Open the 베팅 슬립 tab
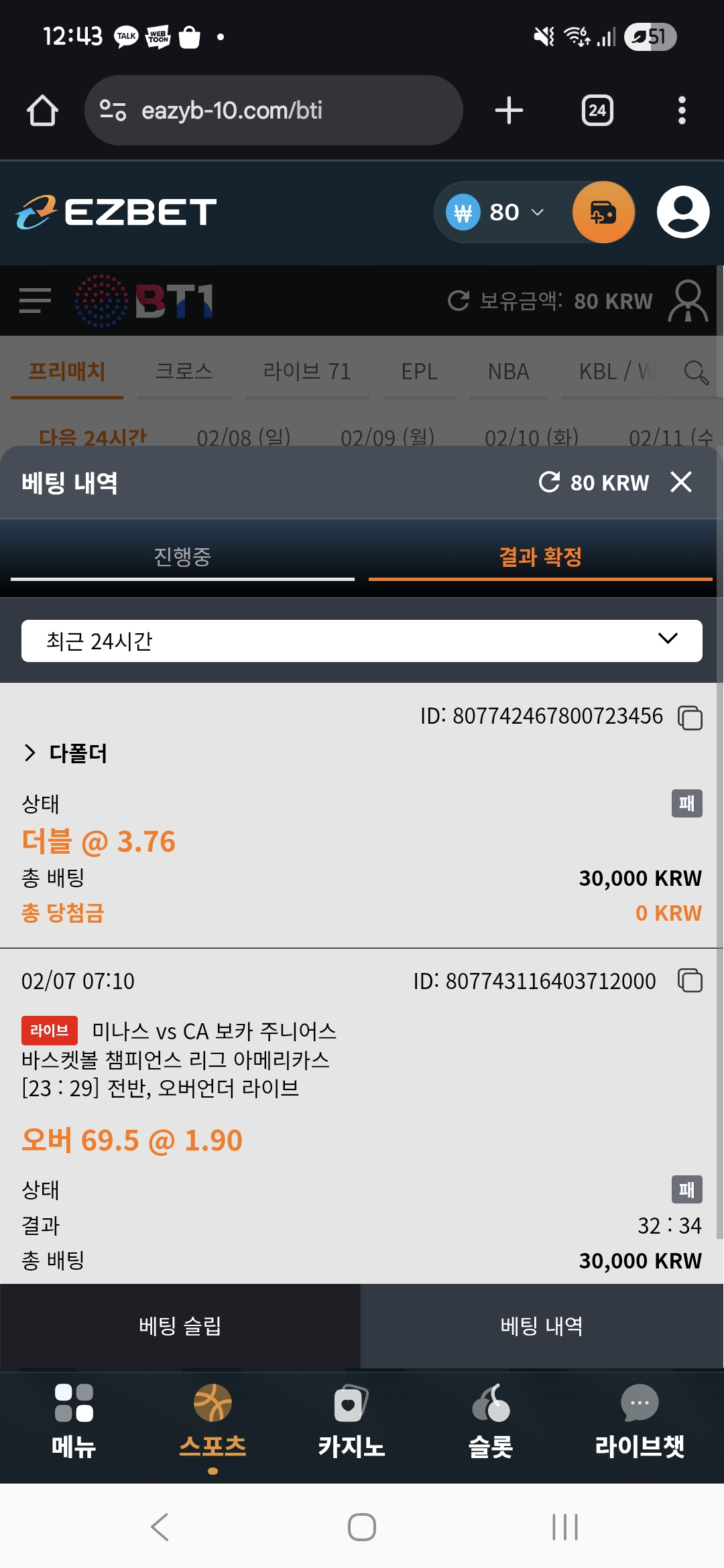The height and width of the screenshot is (1568, 724). coord(180,1326)
